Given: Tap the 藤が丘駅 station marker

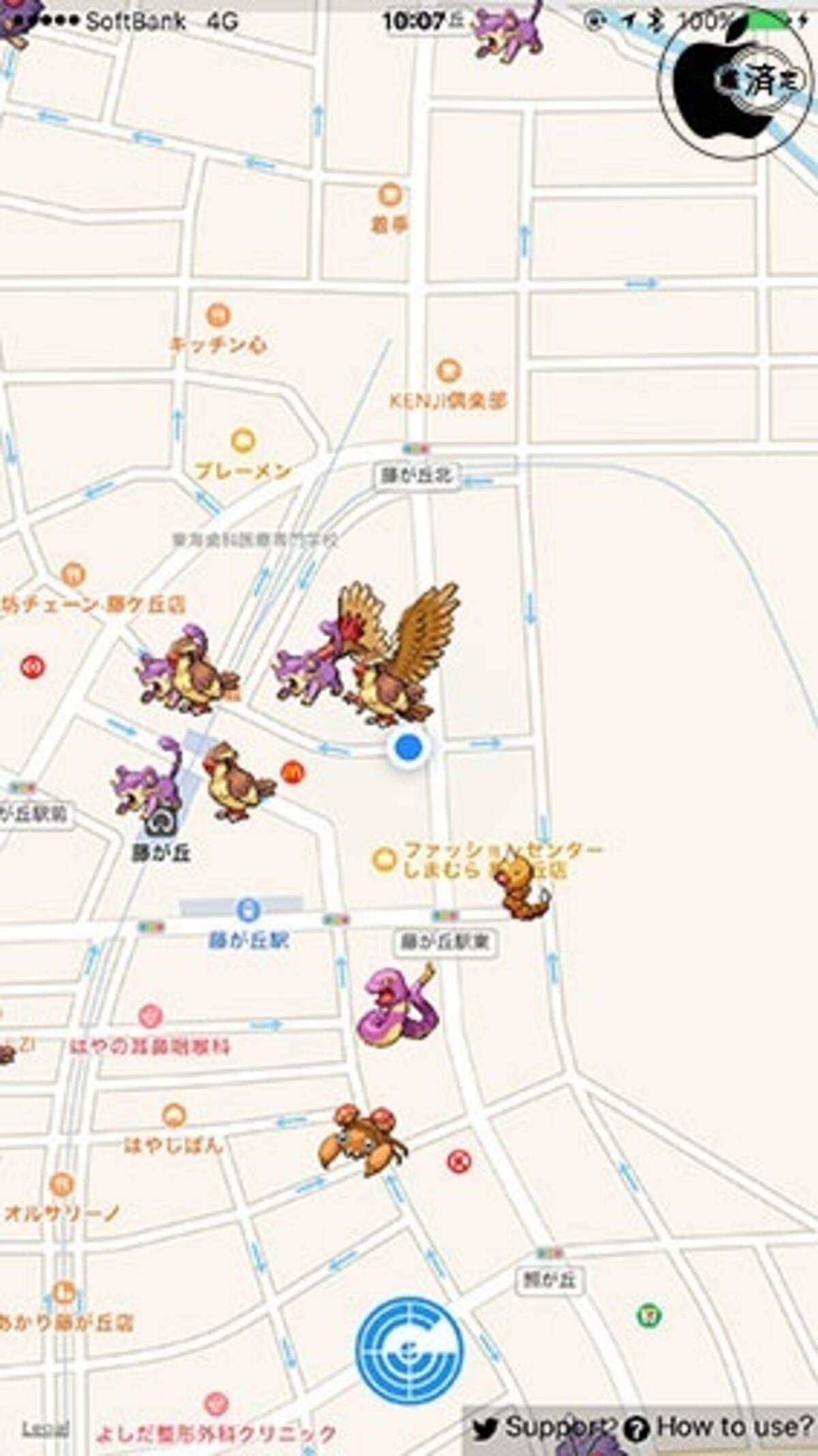Looking at the screenshot, I should coord(249,910).
